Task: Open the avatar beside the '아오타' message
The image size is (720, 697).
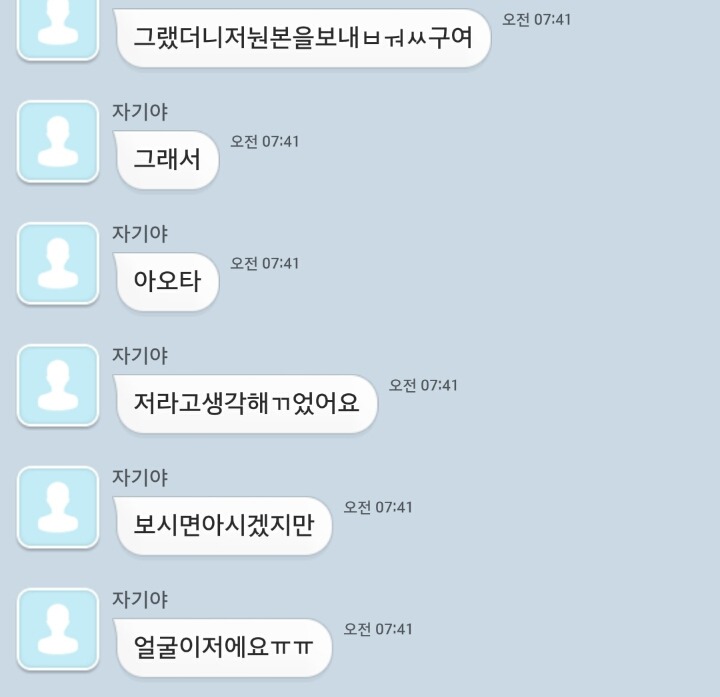Action: [58, 264]
